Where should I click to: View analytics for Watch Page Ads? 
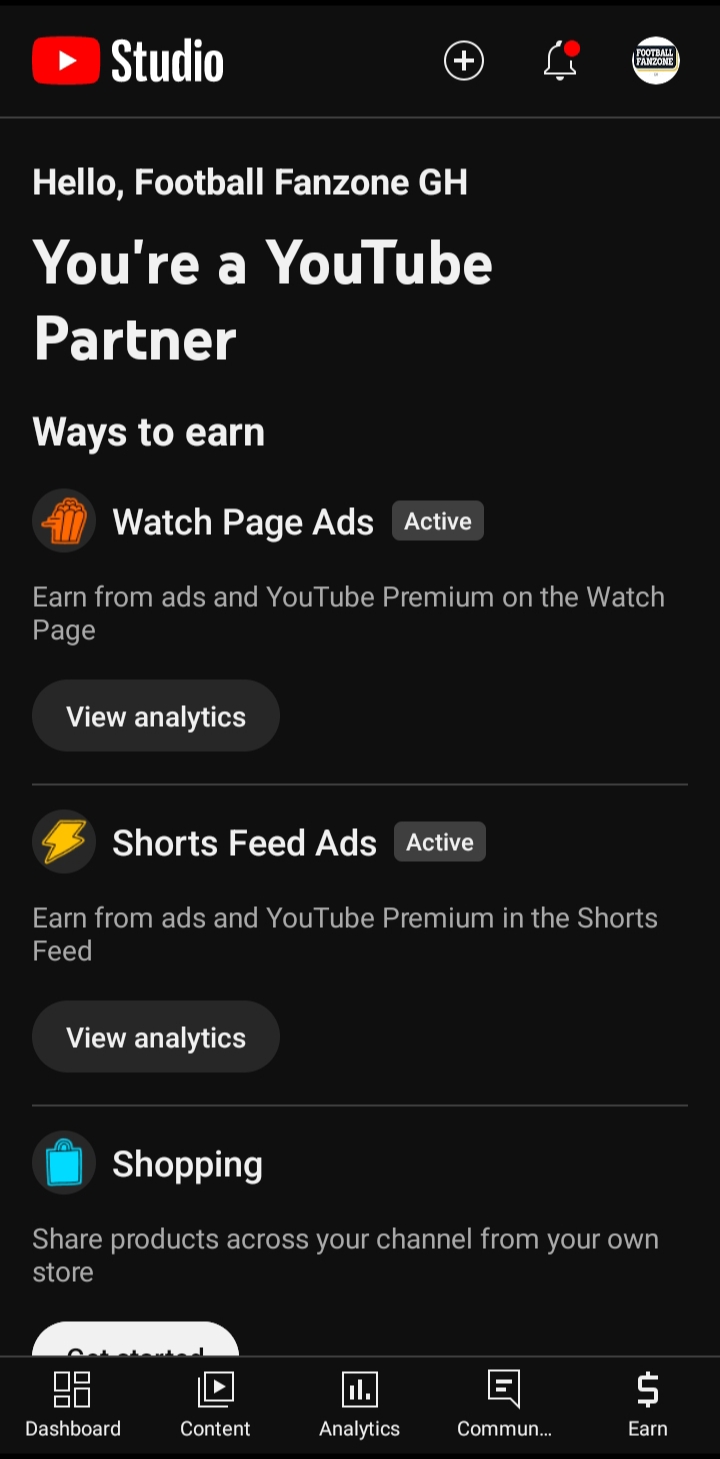(x=156, y=716)
